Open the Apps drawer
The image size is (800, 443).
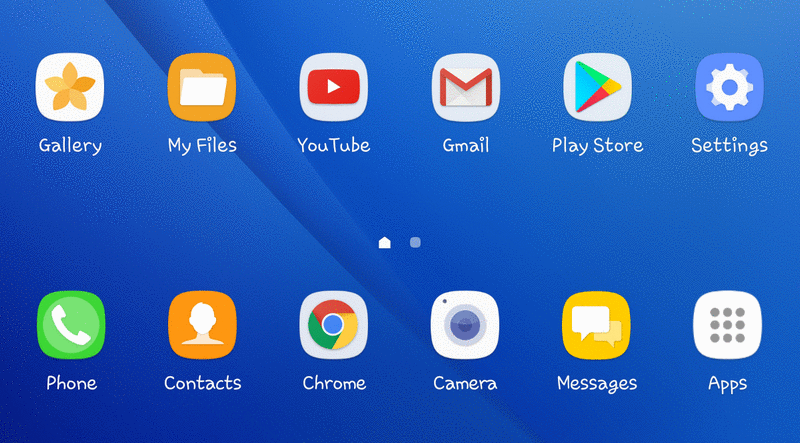(727, 325)
